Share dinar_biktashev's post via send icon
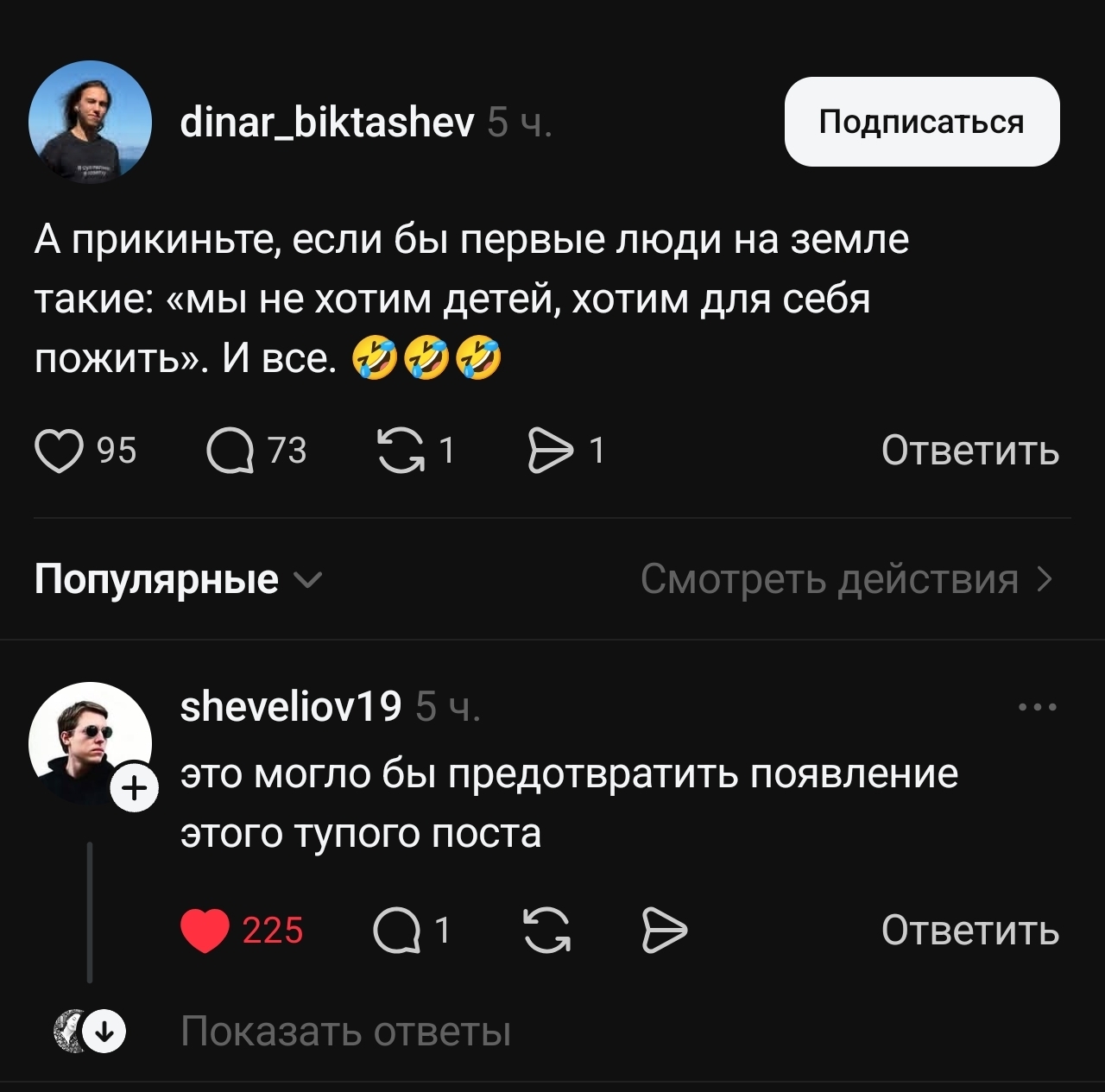The height and width of the screenshot is (1092, 1105). [x=551, y=451]
